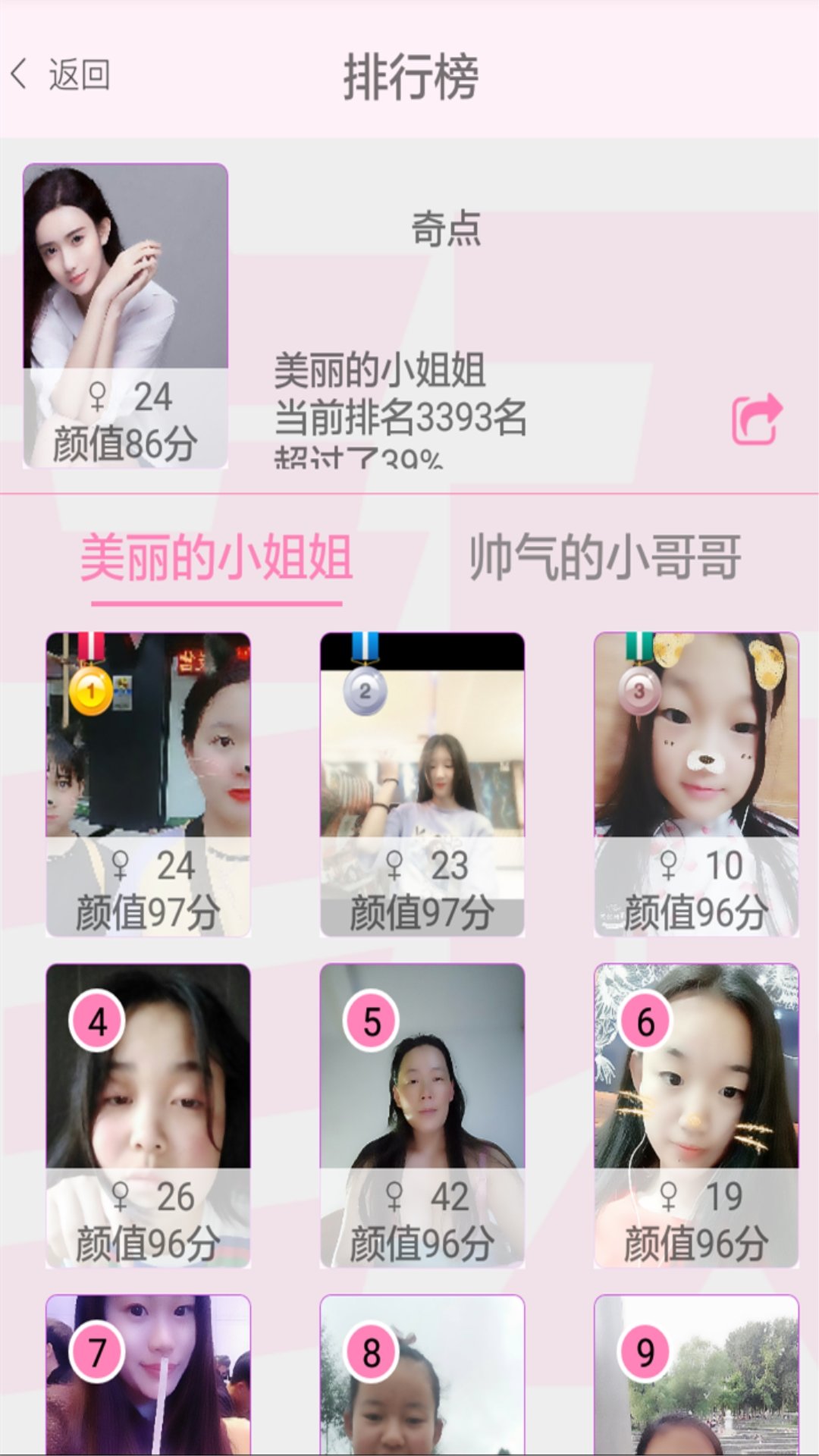The width and height of the screenshot is (819, 1456).
Task: Switch to the 帅气的小哥哥 tab
Action: (x=604, y=558)
